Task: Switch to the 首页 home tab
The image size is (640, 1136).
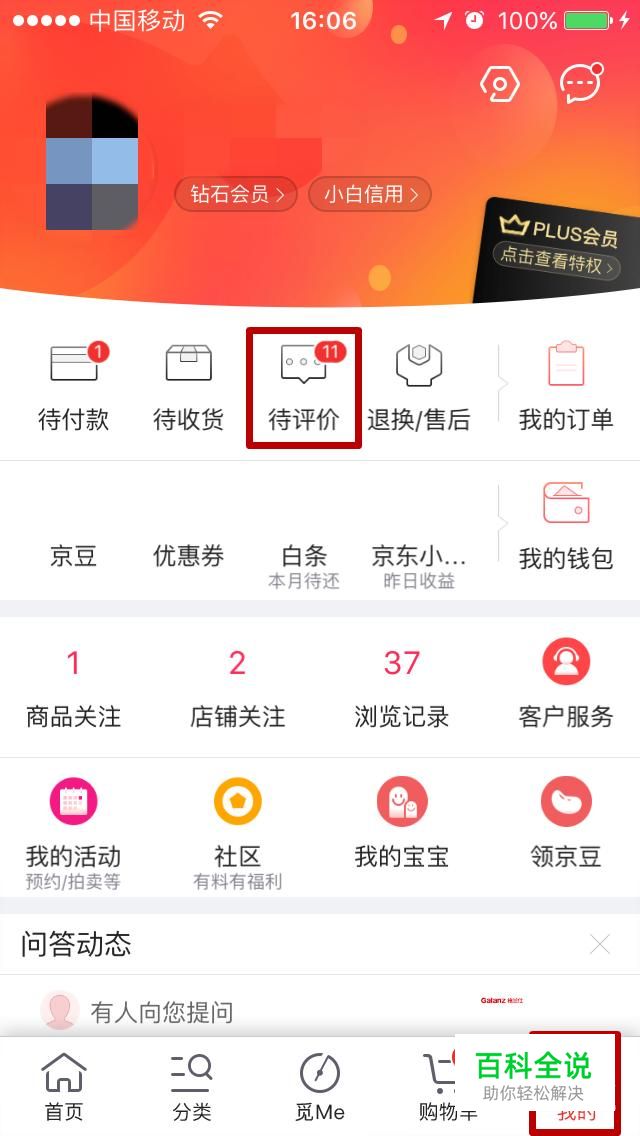Action: pyautogui.click(x=64, y=1088)
